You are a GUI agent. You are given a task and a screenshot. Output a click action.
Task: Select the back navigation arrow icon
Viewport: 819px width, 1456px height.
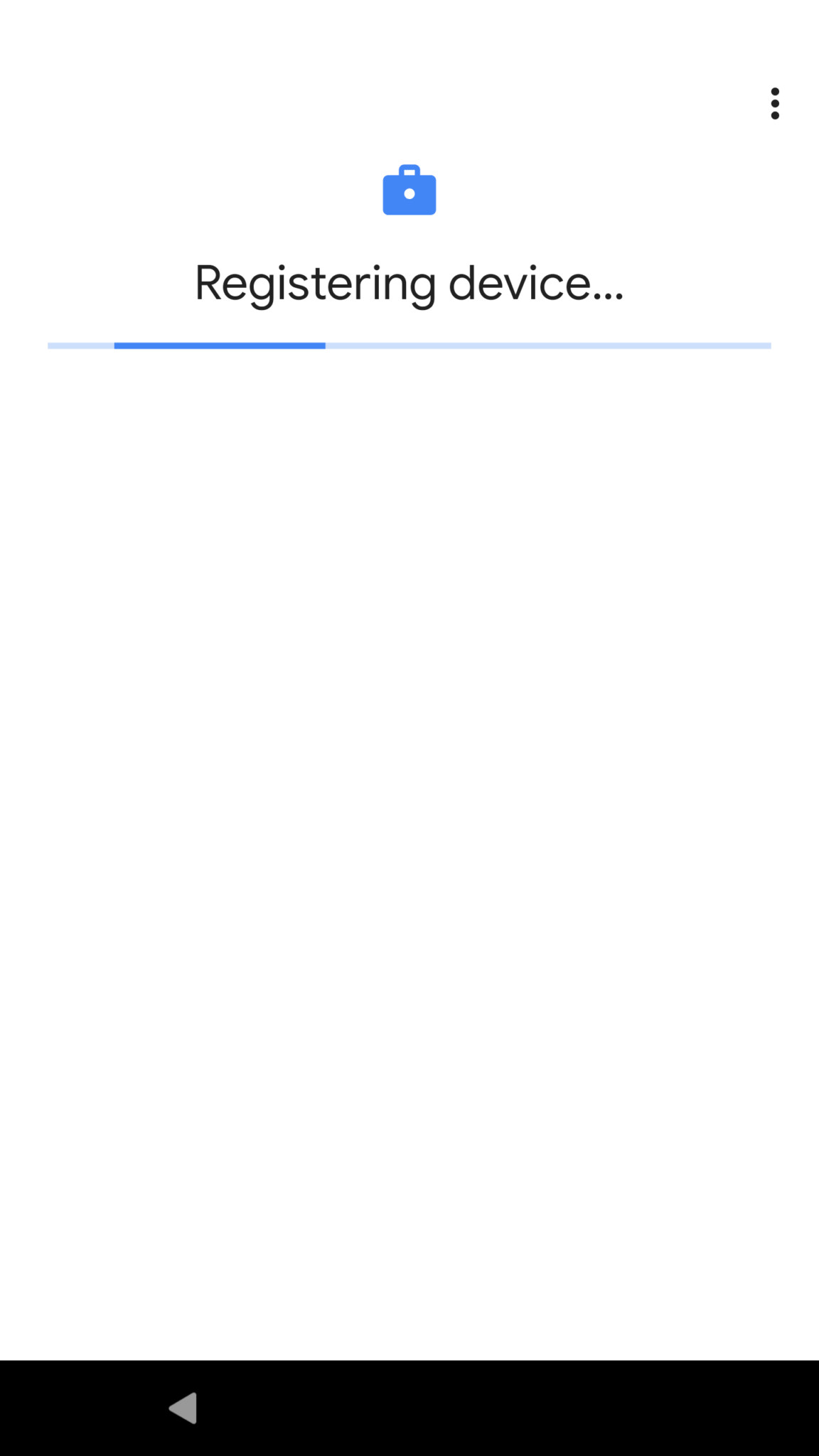(183, 1408)
